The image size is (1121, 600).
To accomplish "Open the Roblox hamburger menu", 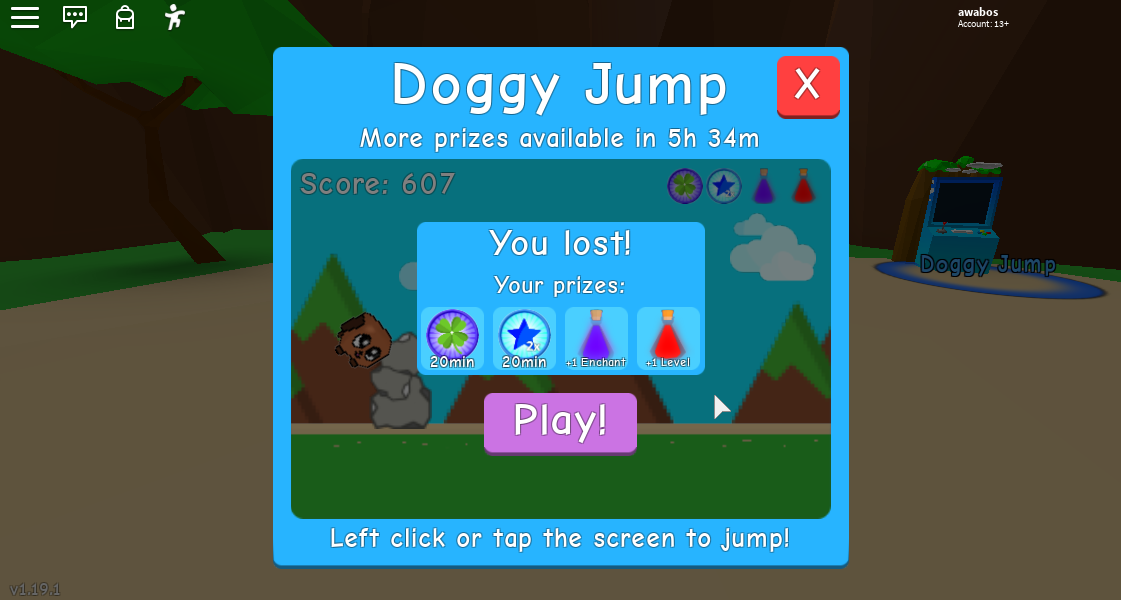I will click(x=25, y=17).
